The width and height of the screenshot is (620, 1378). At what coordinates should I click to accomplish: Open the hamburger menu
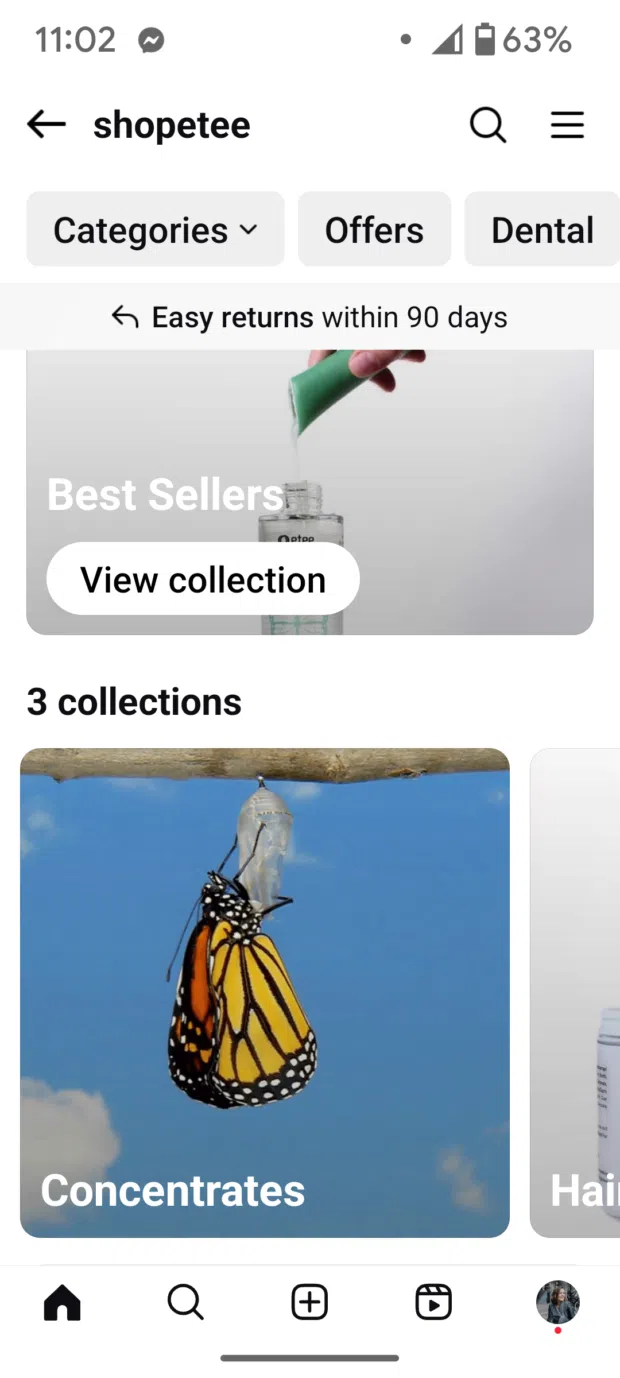(x=567, y=125)
